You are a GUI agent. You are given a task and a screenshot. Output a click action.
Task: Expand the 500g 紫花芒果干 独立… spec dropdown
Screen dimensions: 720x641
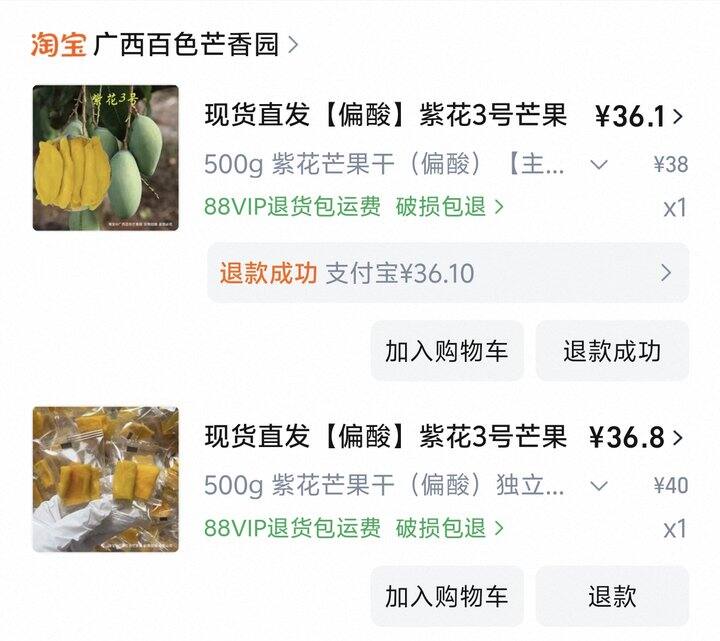[x=599, y=486]
